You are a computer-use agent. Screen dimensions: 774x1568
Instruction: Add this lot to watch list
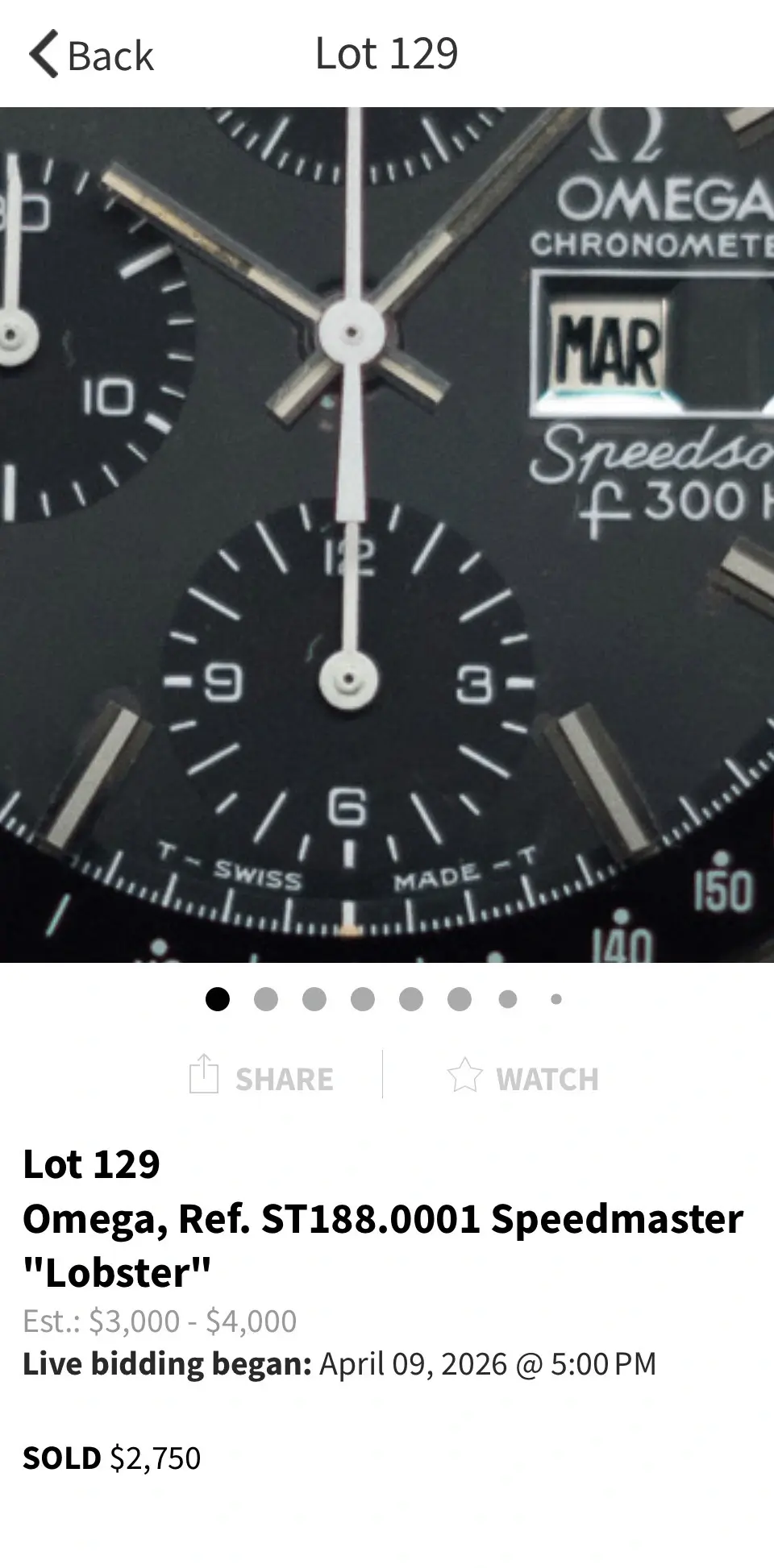523,1076
